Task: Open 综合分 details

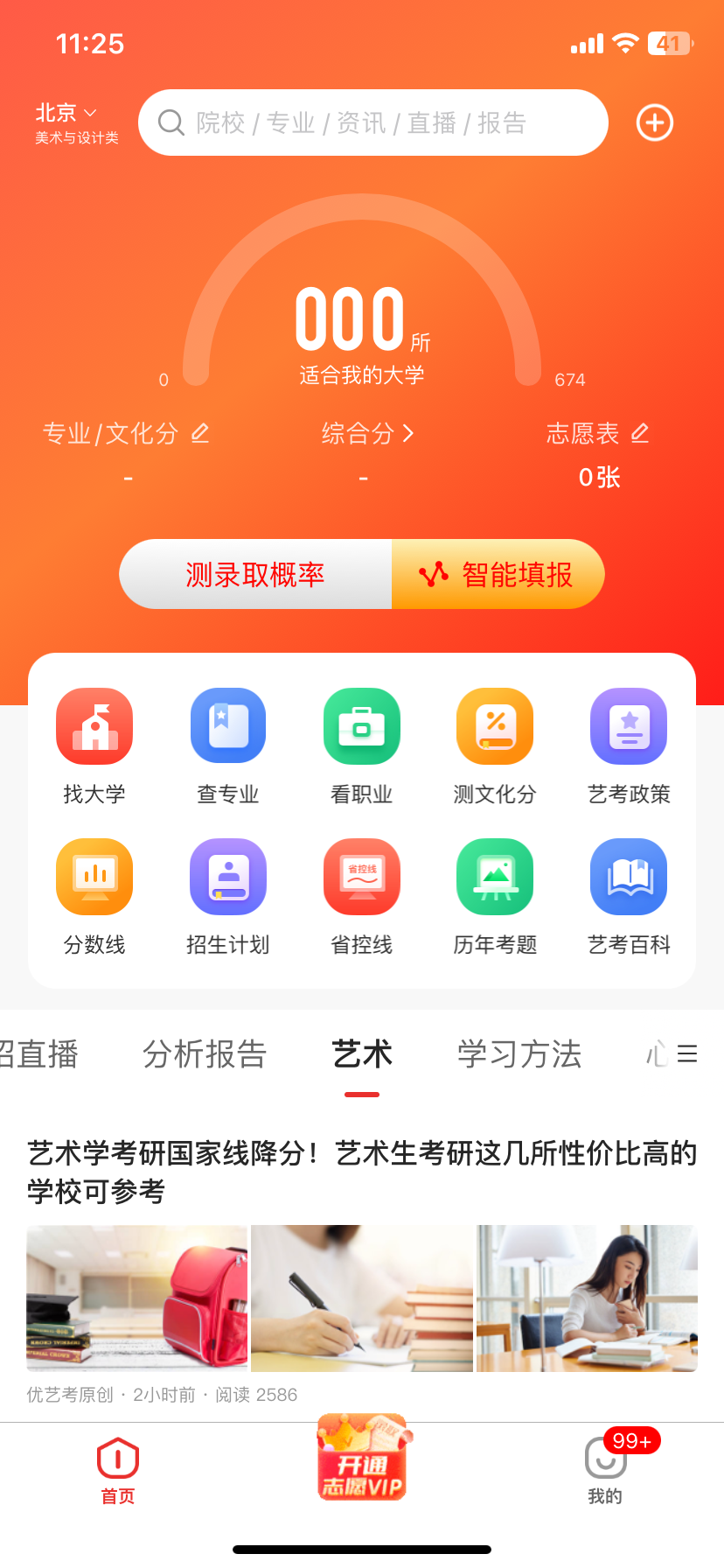Action: pyautogui.click(x=367, y=434)
